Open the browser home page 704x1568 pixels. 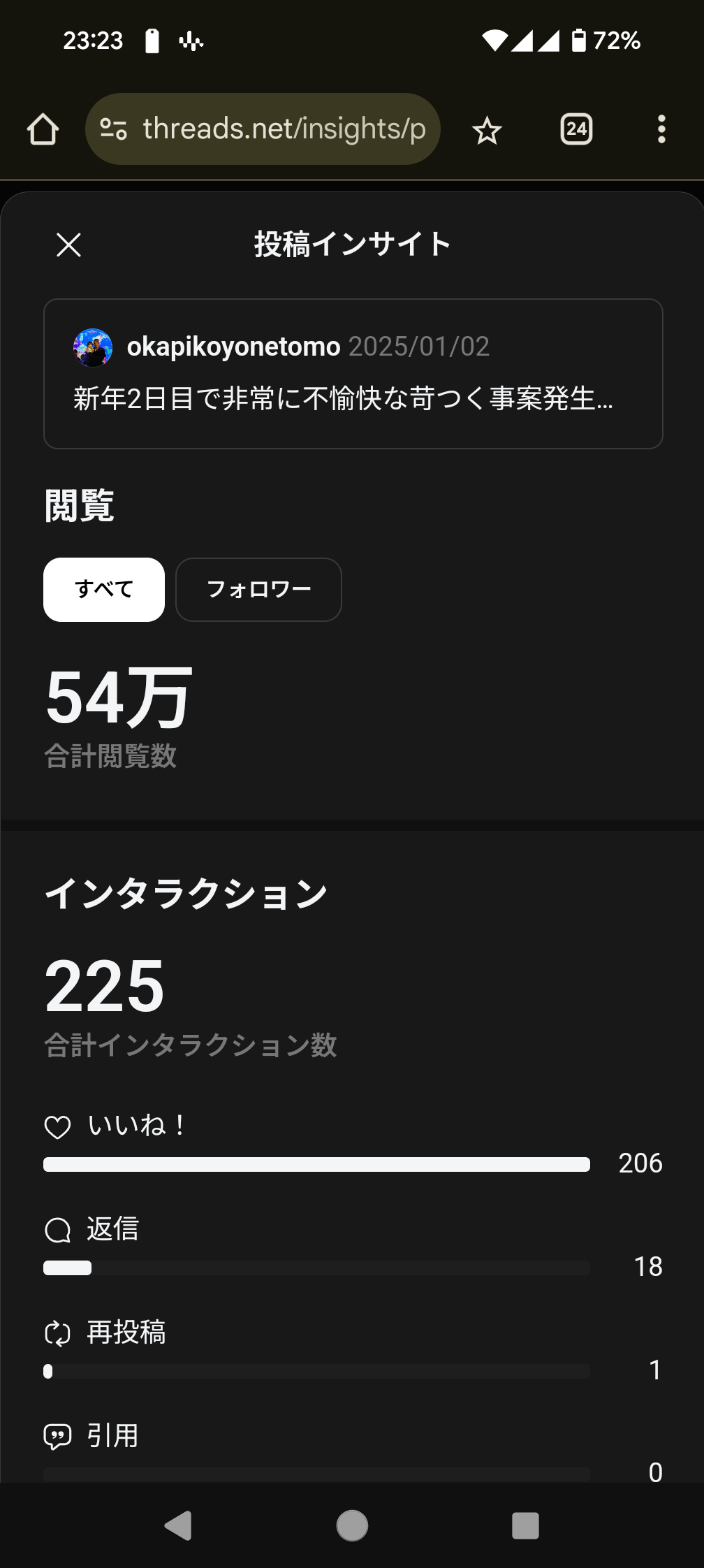pos(43,129)
